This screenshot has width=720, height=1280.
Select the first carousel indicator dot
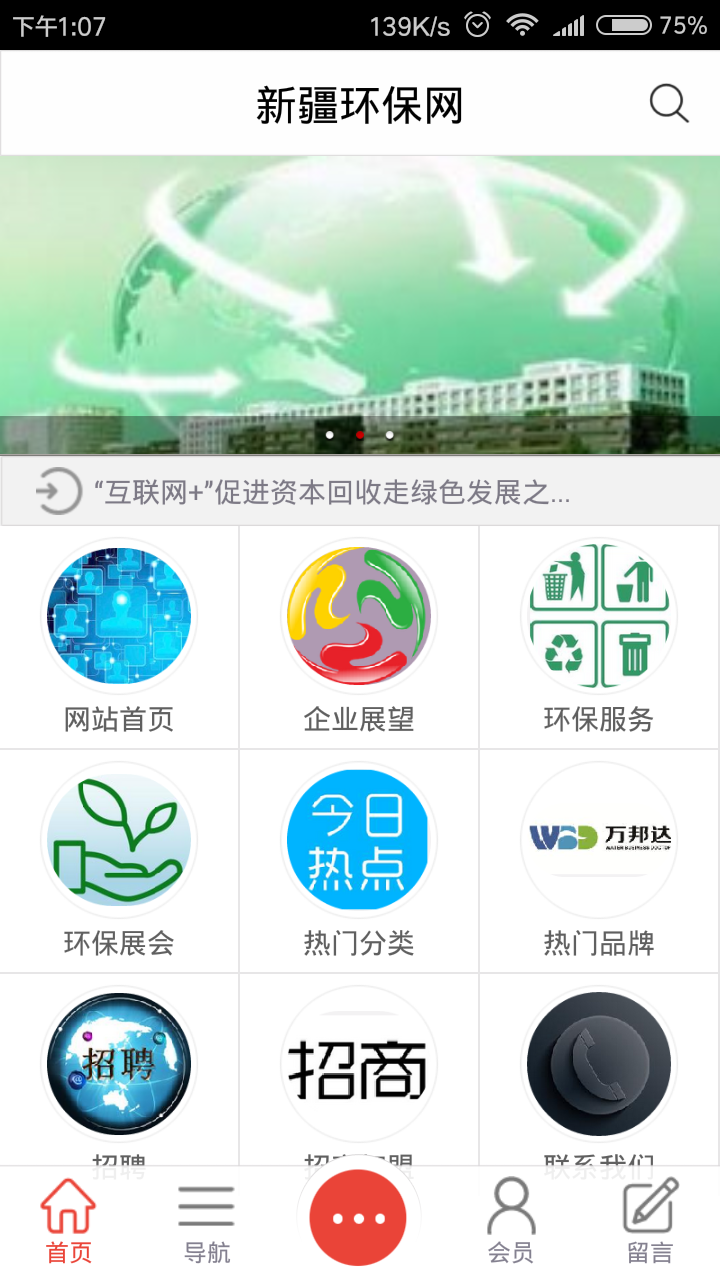331,435
